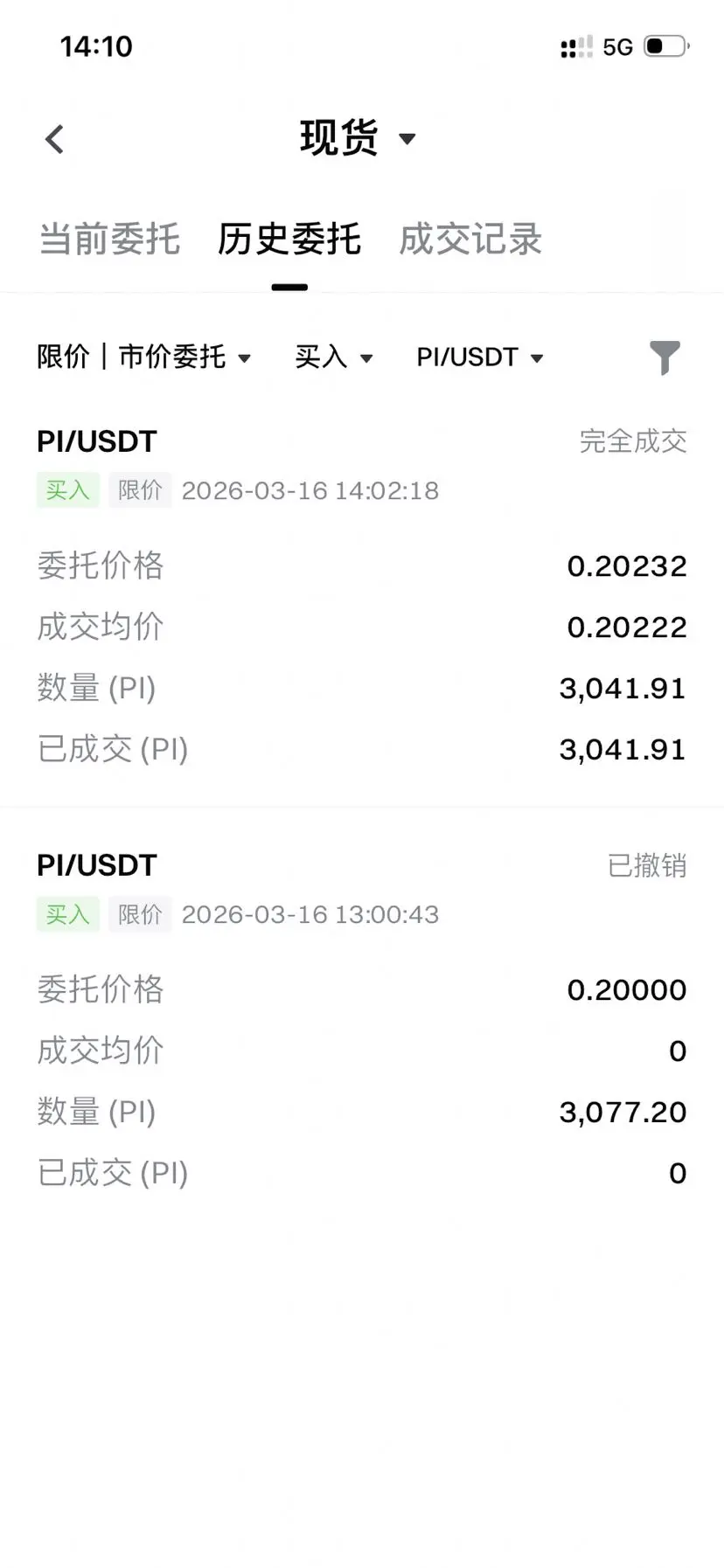Switch to the 成交记录 tab
Image resolution: width=724 pixels, height=1568 pixels.
(470, 239)
